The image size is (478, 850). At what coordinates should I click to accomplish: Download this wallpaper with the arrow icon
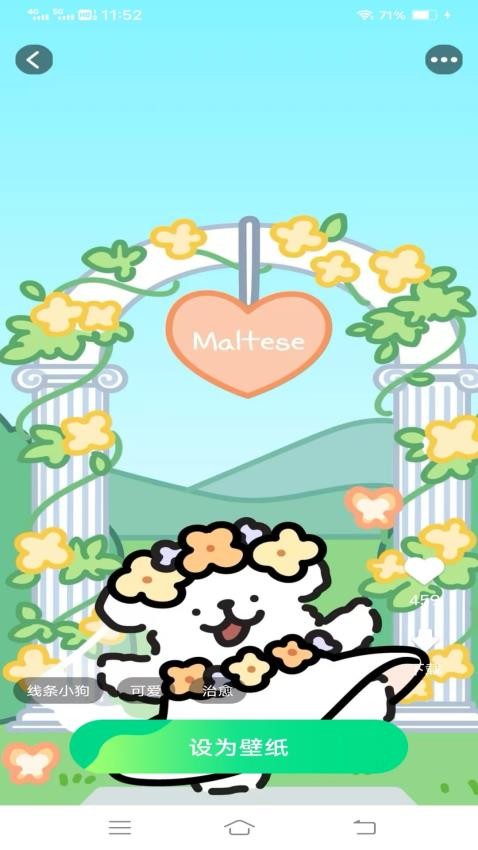click(425, 640)
